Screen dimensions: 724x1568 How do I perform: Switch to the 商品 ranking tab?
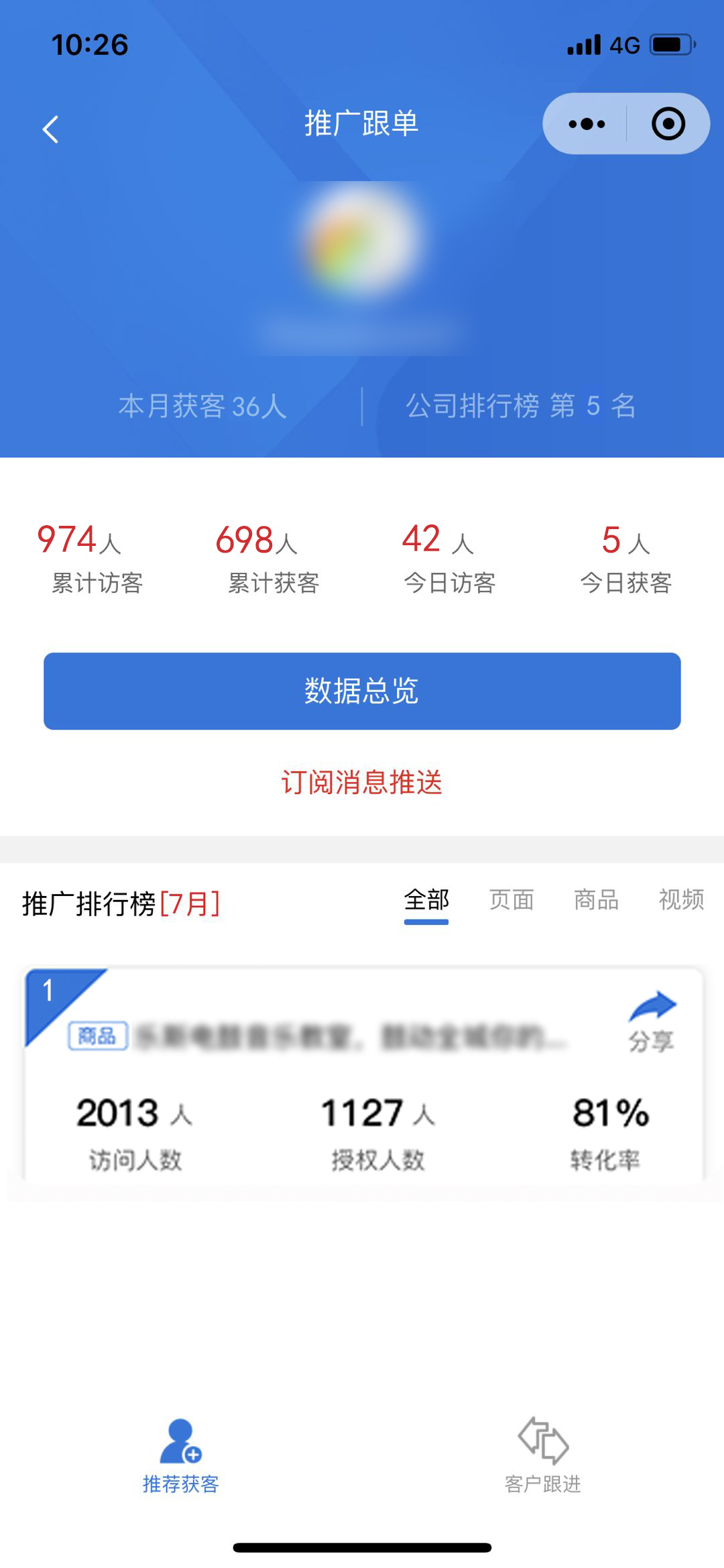[596, 901]
